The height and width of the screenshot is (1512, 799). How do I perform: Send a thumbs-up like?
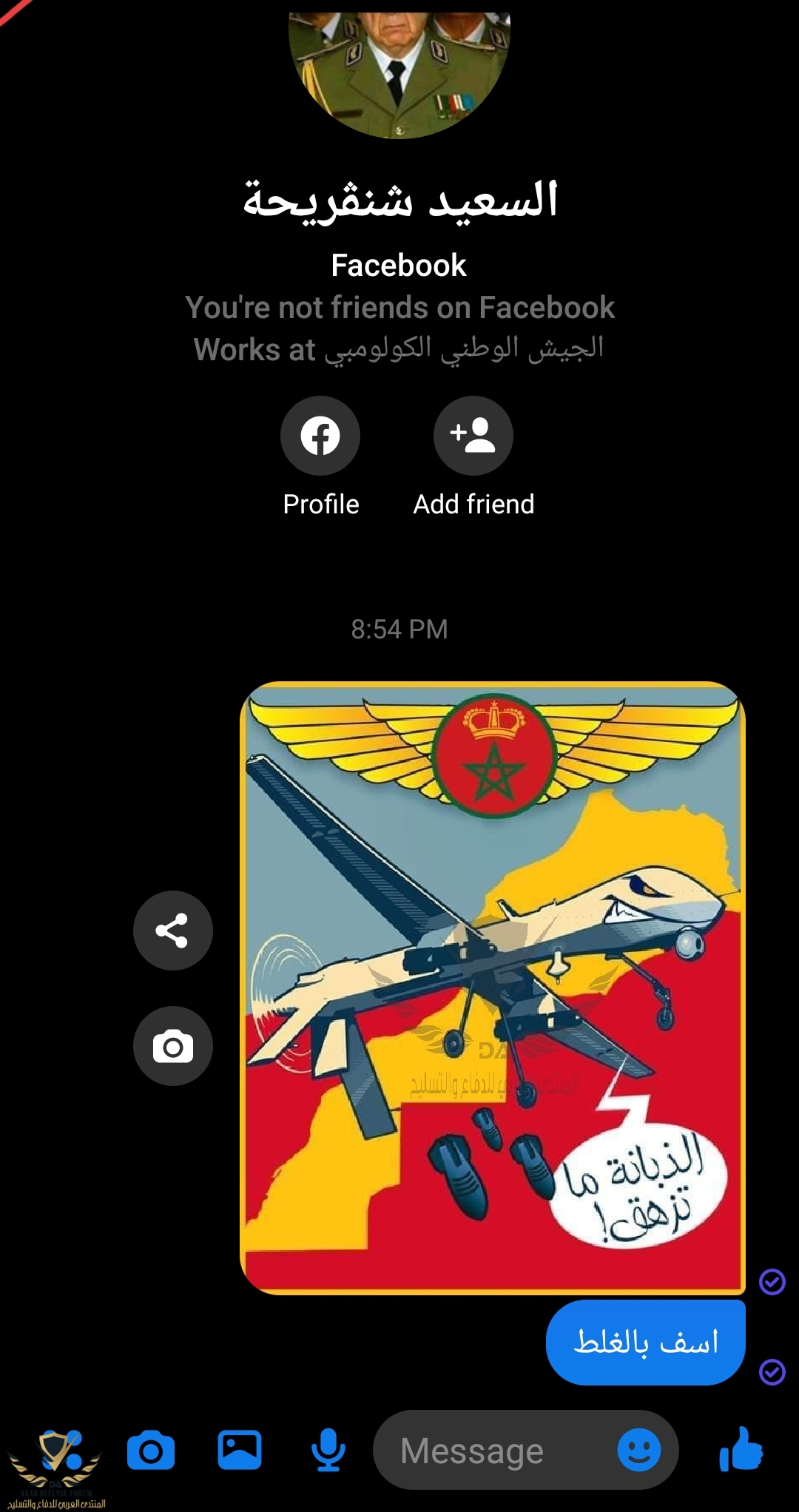coord(741,1449)
